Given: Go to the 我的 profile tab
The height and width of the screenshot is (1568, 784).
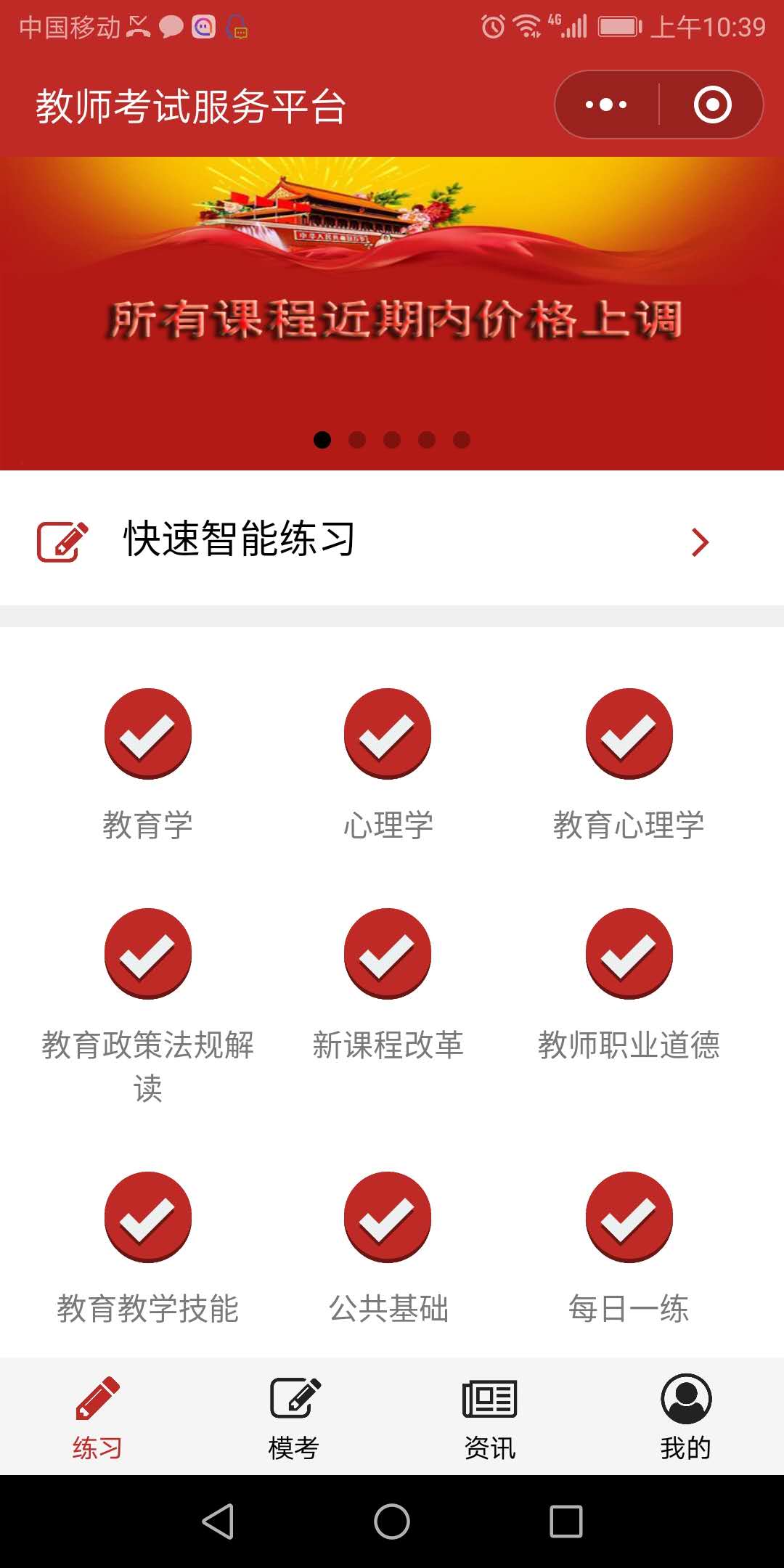Looking at the screenshot, I should click(x=685, y=1417).
